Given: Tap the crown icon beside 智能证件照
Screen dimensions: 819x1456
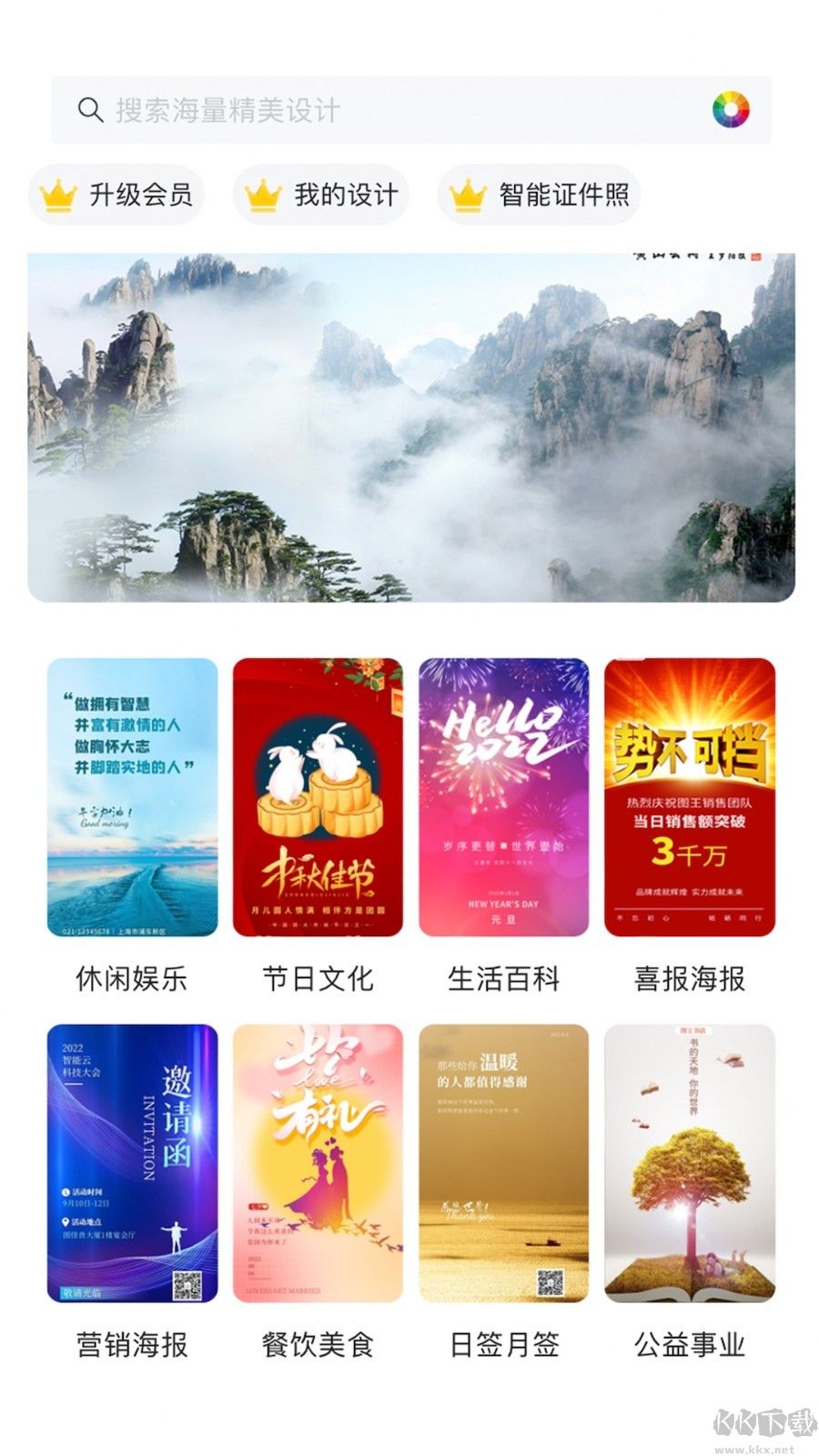Looking at the screenshot, I should (466, 194).
